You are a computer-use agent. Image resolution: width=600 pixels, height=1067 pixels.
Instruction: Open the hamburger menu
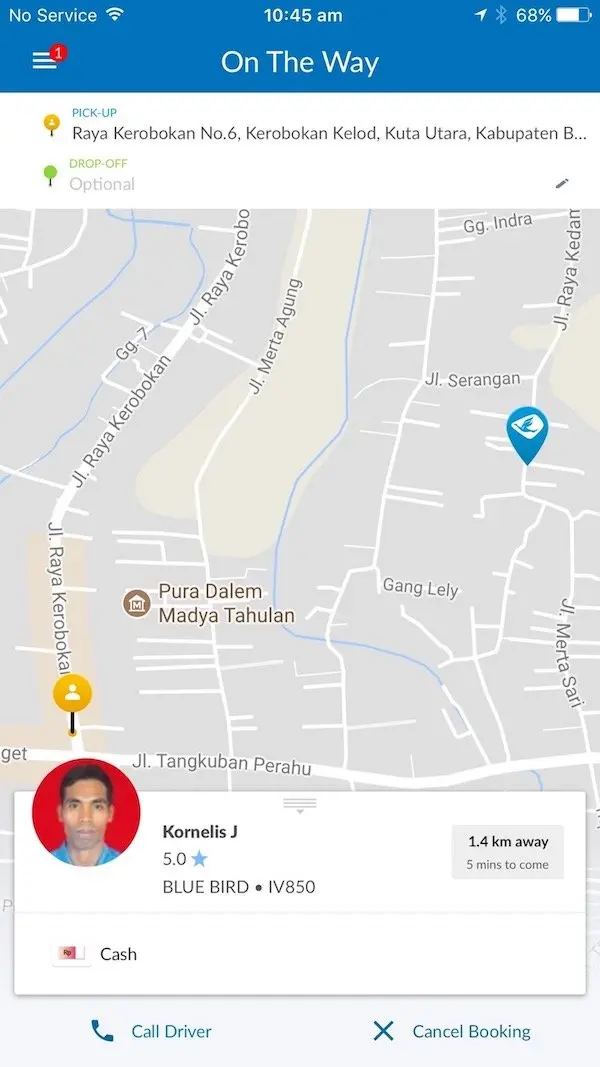[x=45, y=61]
